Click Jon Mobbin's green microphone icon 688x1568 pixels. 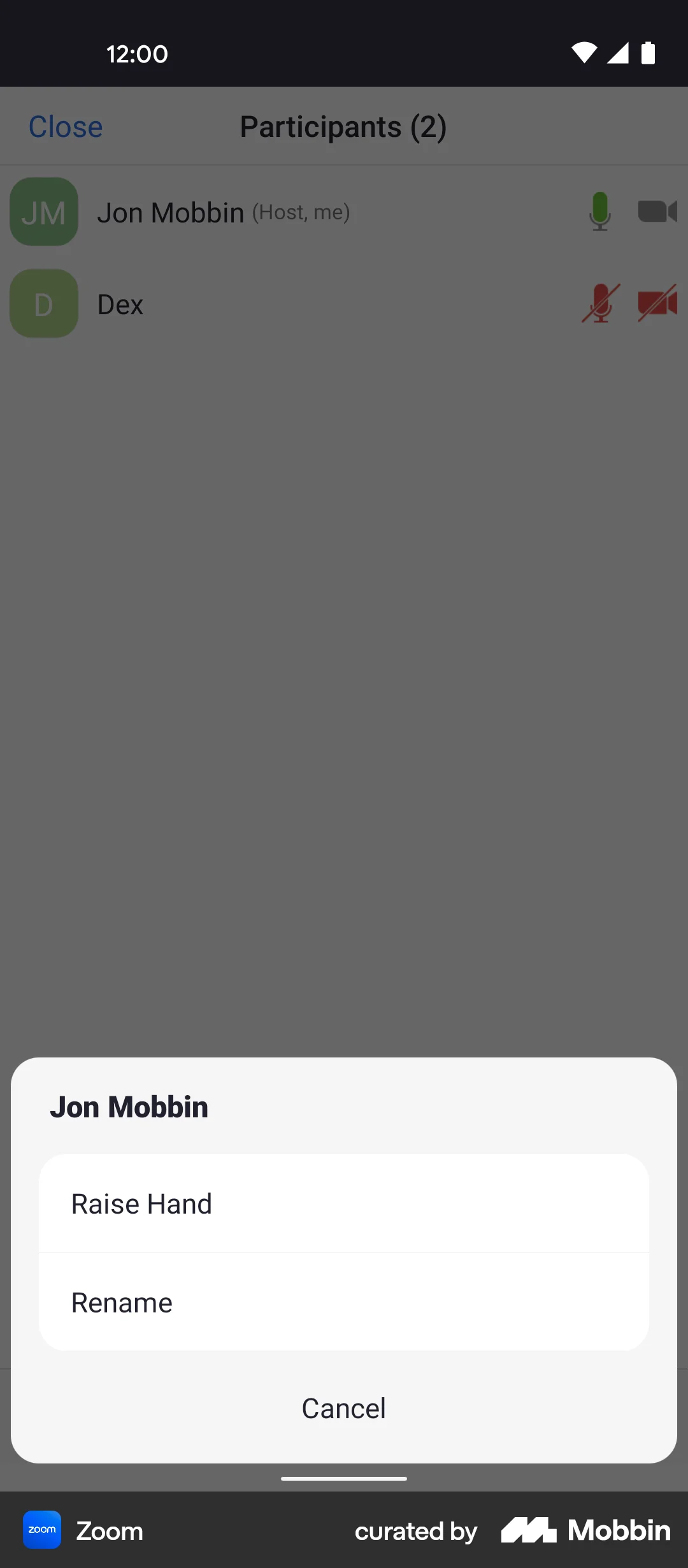coord(599,212)
